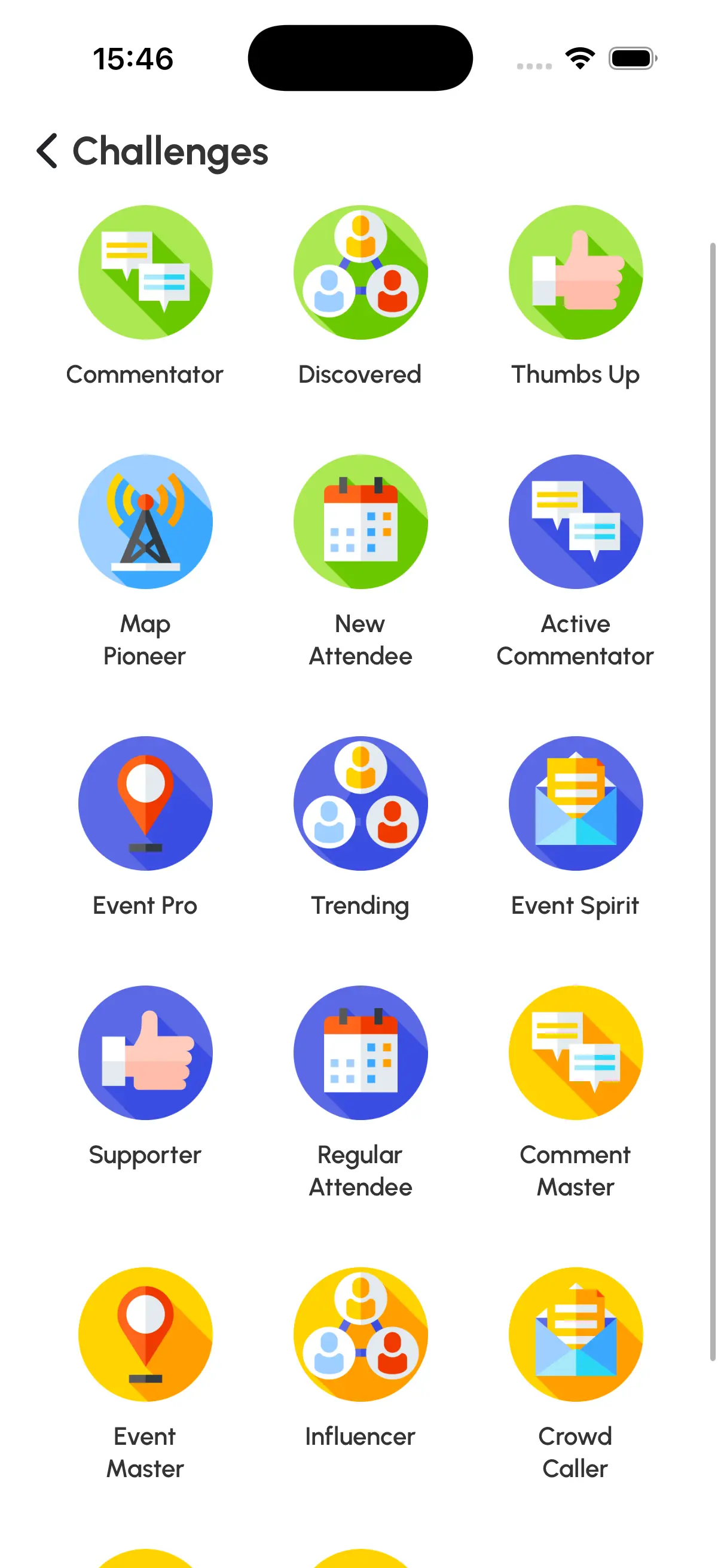The width and height of the screenshot is (721, 1568).
Task: Open the Map Pioneer badge
Action: click(145, 521)
